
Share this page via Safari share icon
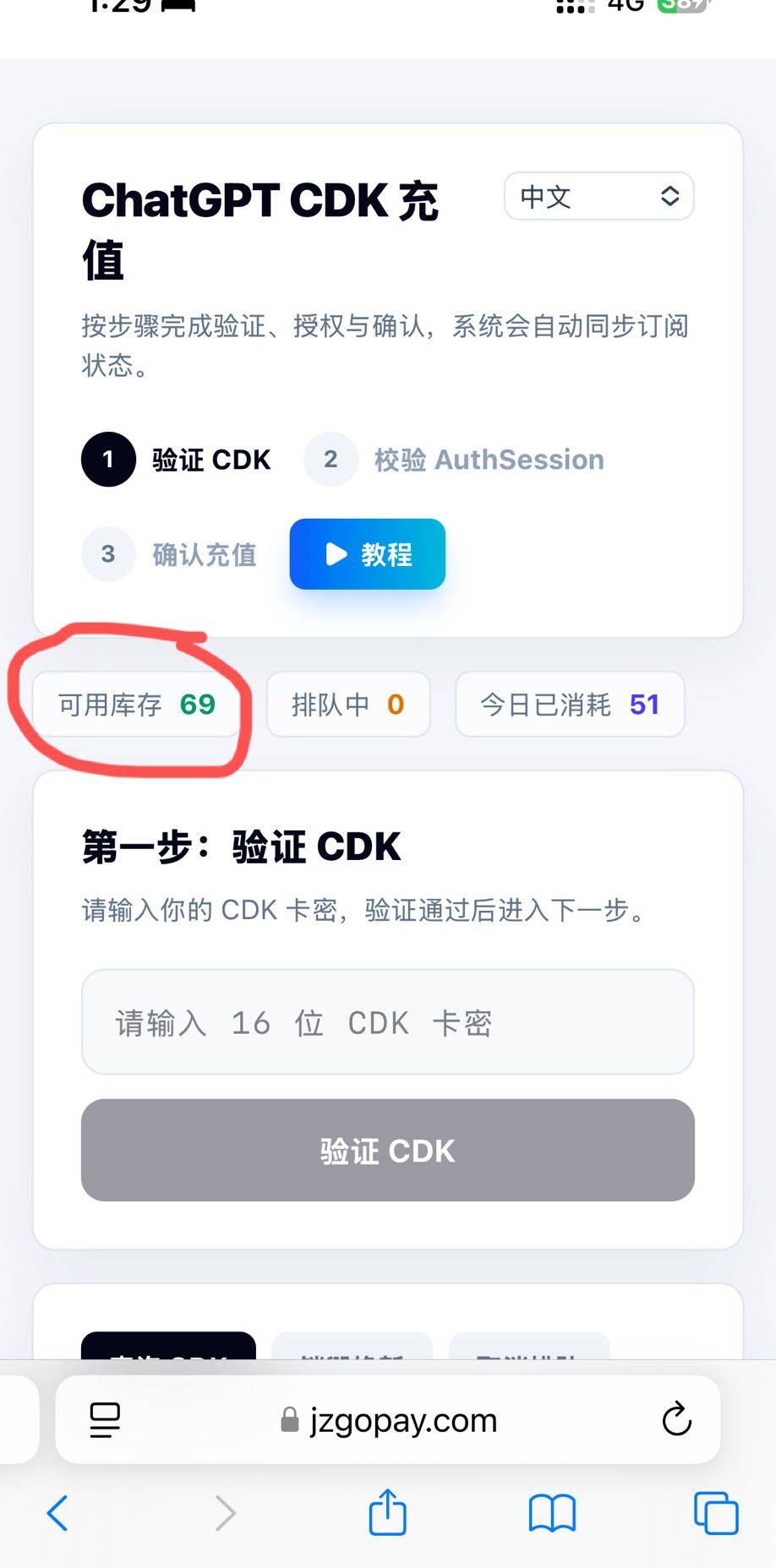coord(388,1511)
